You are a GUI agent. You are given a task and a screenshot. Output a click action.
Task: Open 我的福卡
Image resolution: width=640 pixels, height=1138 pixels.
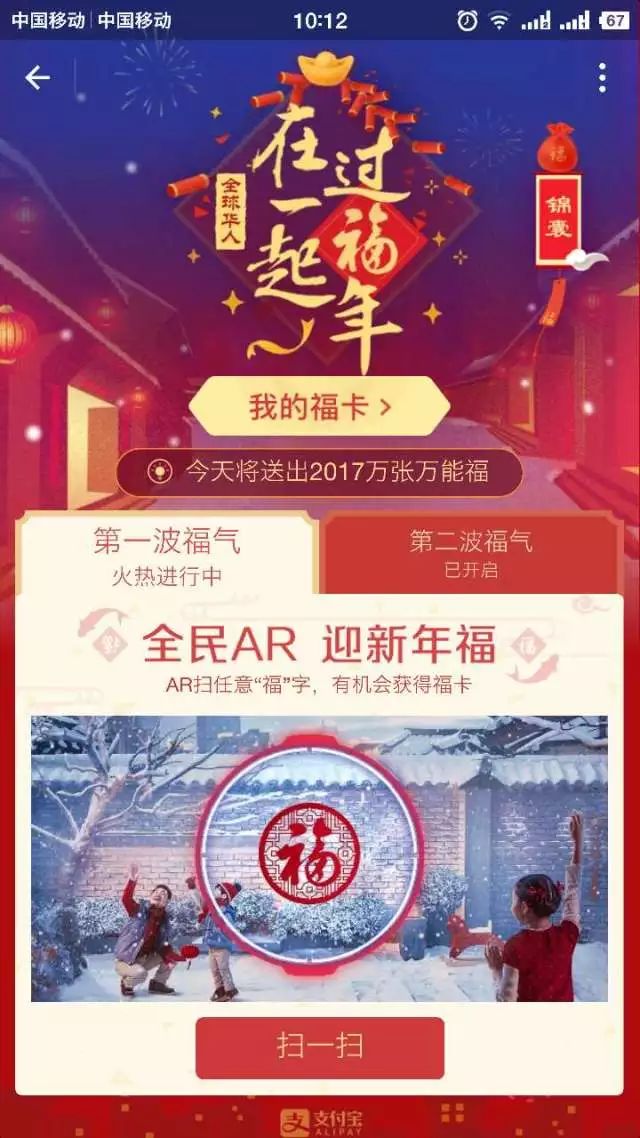[x=320, y=406]
